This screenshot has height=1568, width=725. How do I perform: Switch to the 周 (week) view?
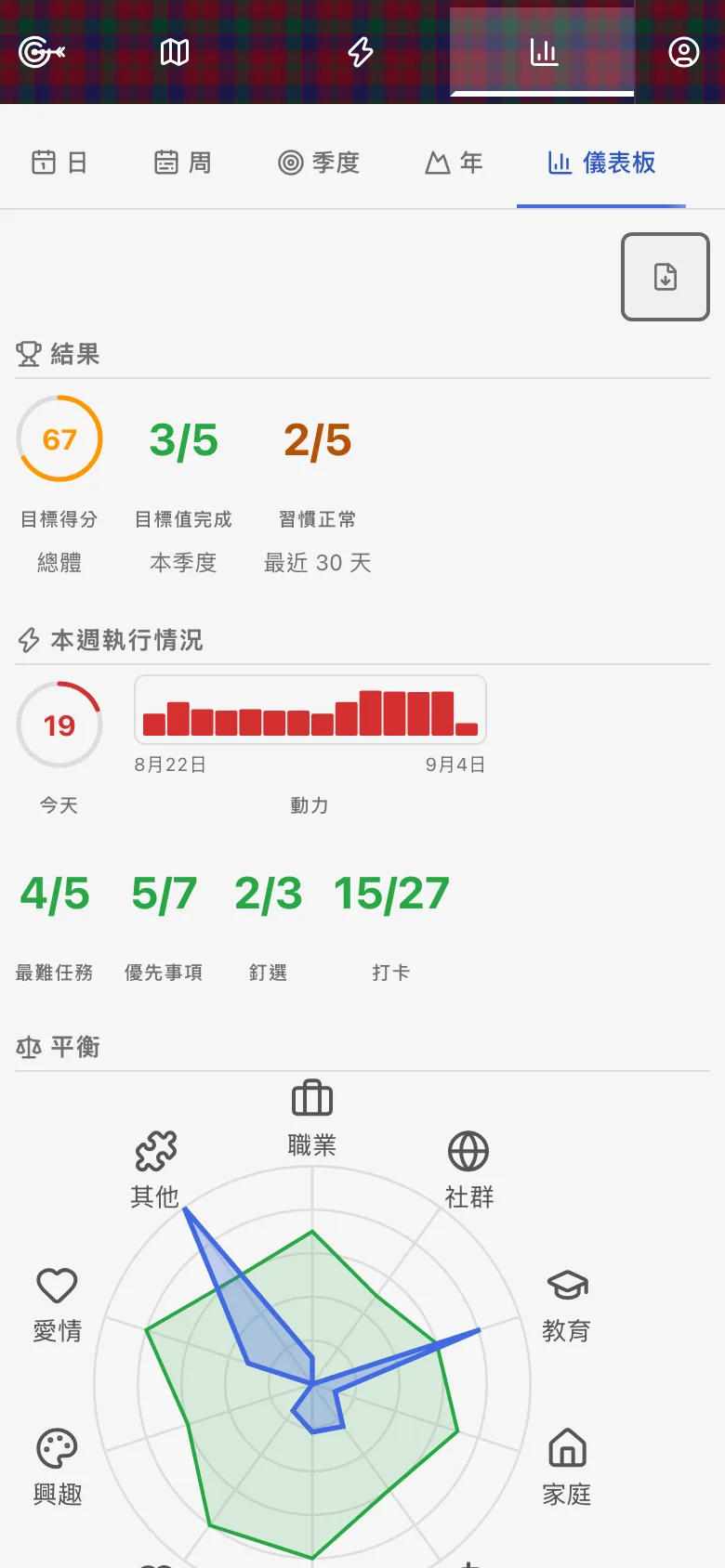coord(182,163)
